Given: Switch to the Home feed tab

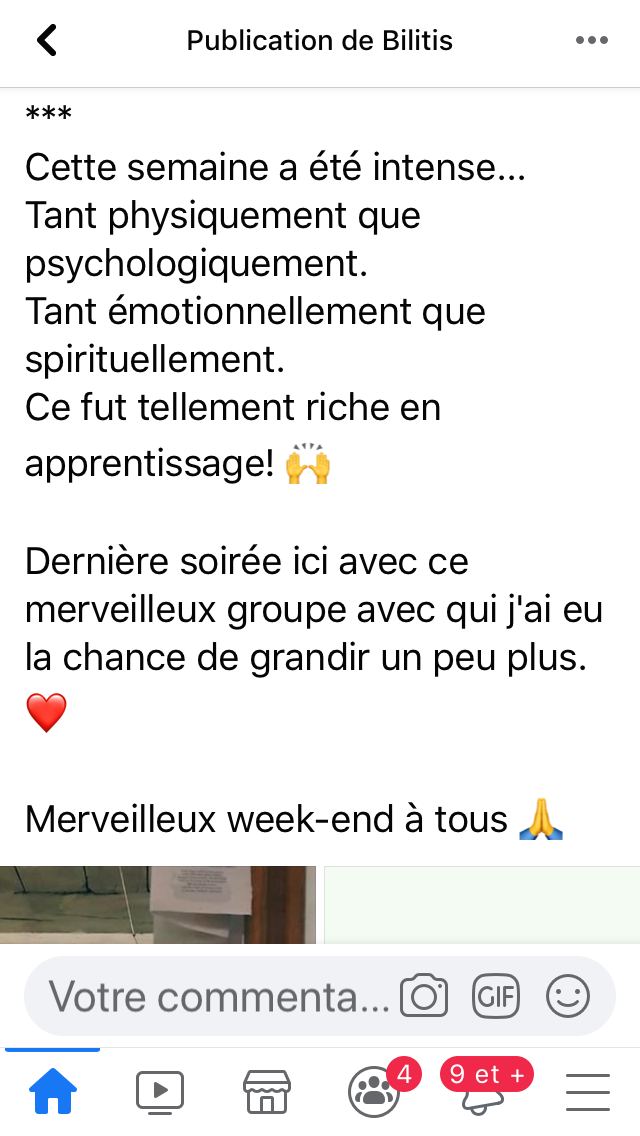Looking at the screenshot, I should coord(53,1091).
